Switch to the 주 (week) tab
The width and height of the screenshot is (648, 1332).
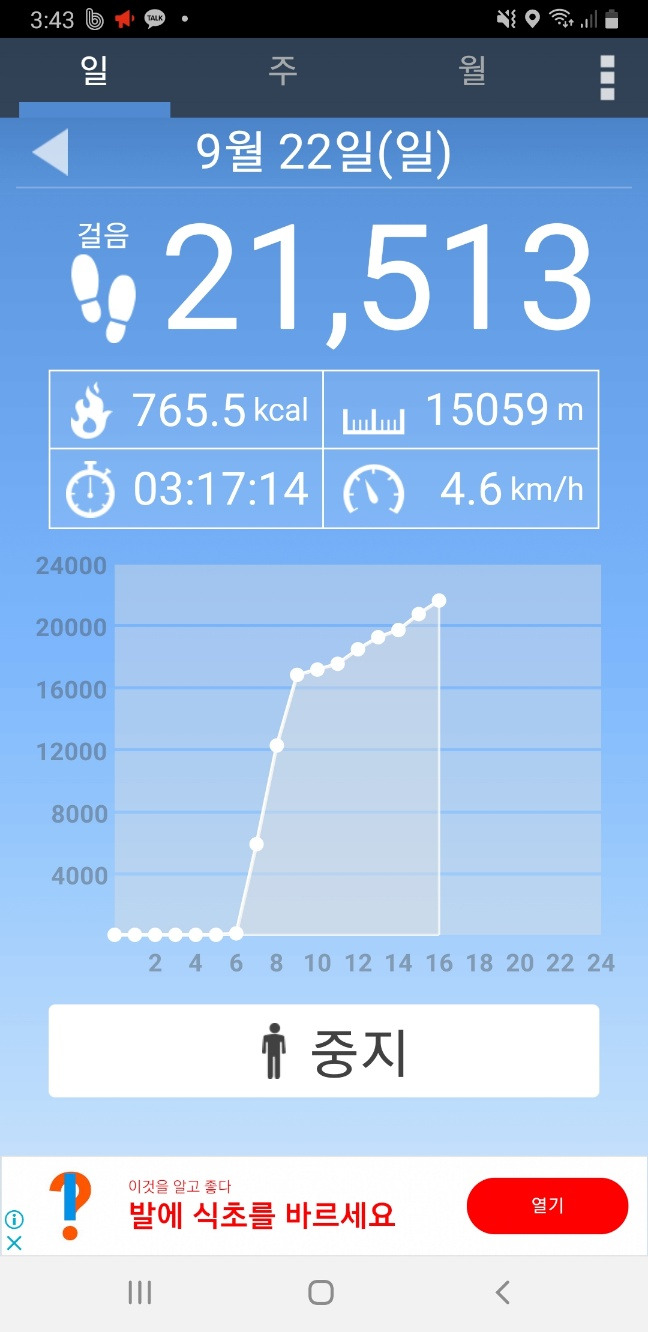[x=282, y=73]
